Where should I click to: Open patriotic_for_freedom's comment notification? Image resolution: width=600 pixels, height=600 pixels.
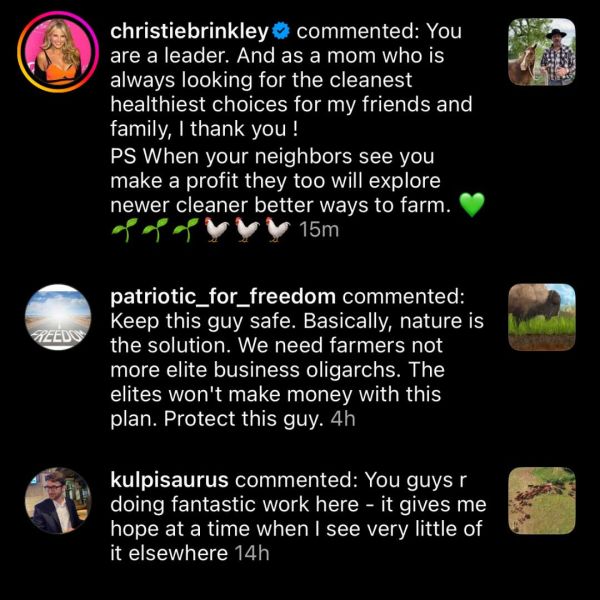pos(290,357)
